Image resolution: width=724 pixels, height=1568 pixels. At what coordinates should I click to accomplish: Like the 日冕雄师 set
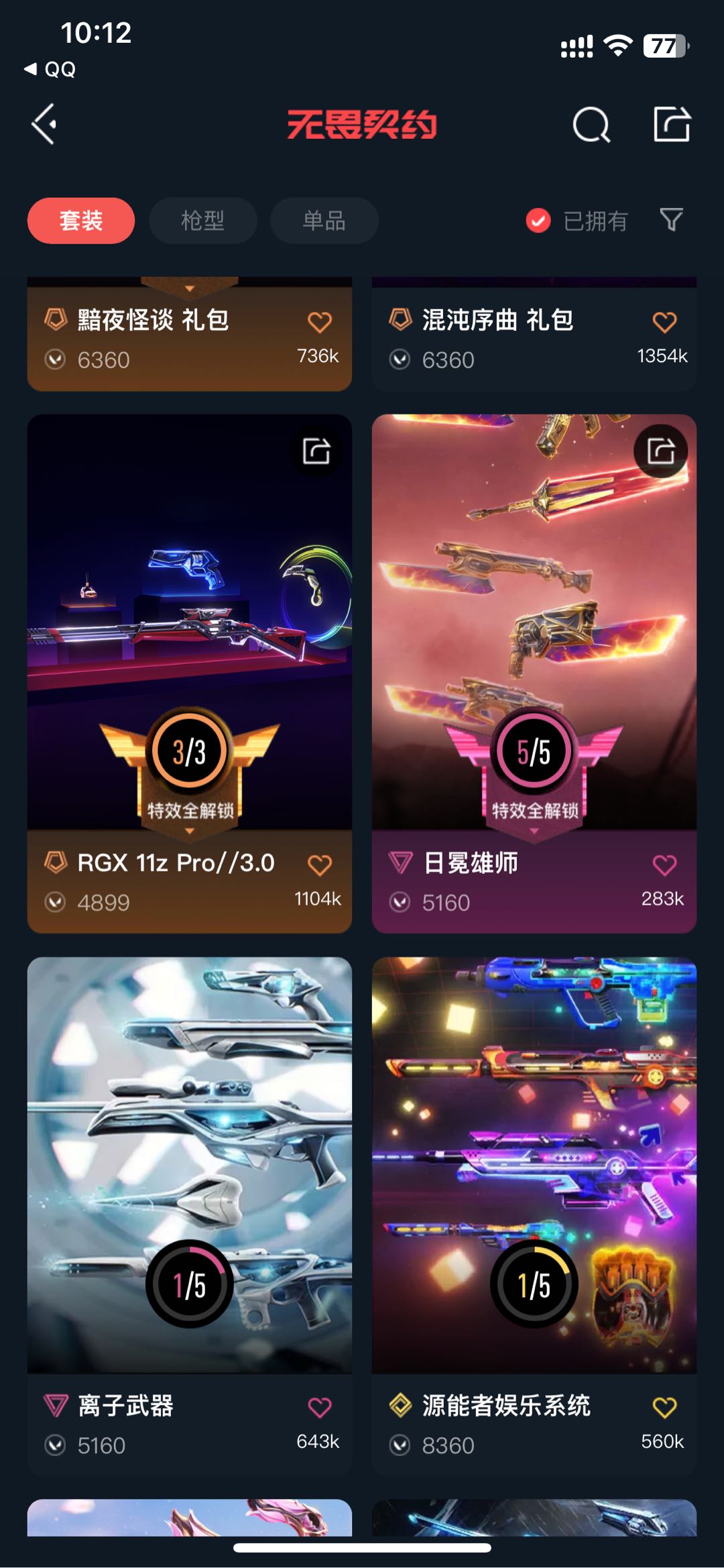point(664,865)
